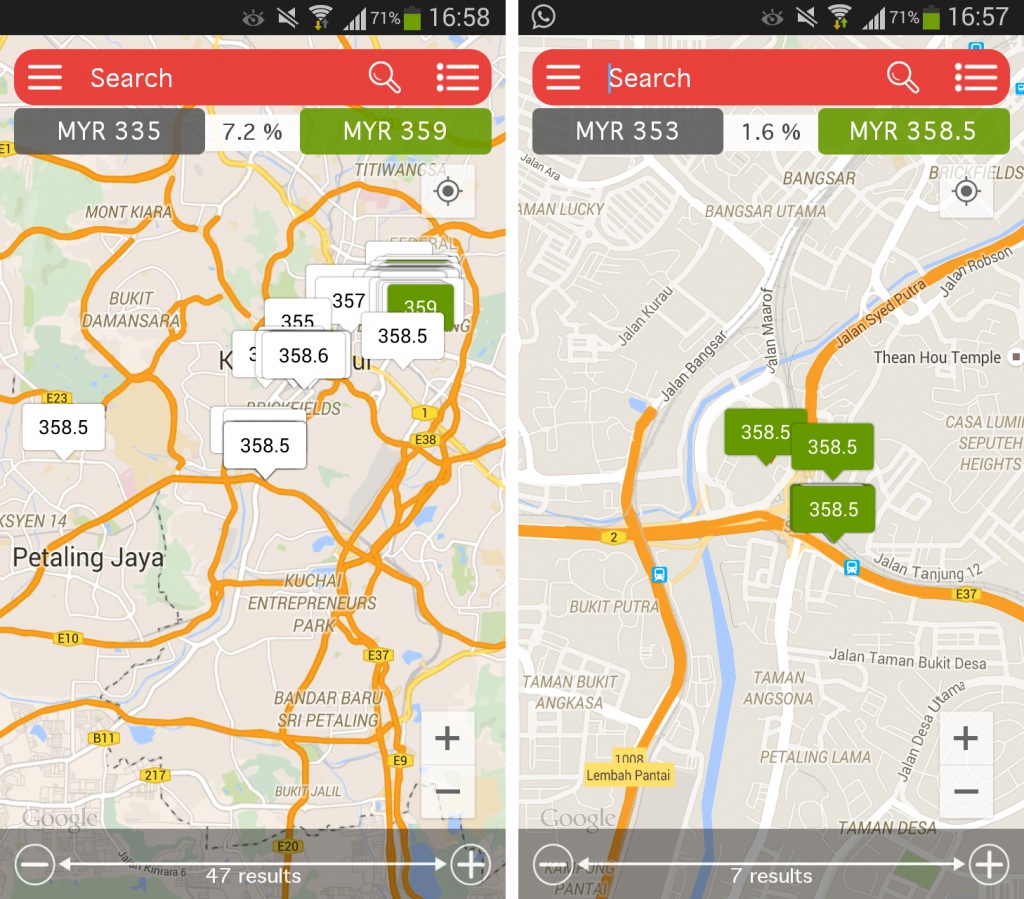The image size is (1024, 899).
Task: Tap the green MYR 359 rate button
Action: (x=395, y=131)
